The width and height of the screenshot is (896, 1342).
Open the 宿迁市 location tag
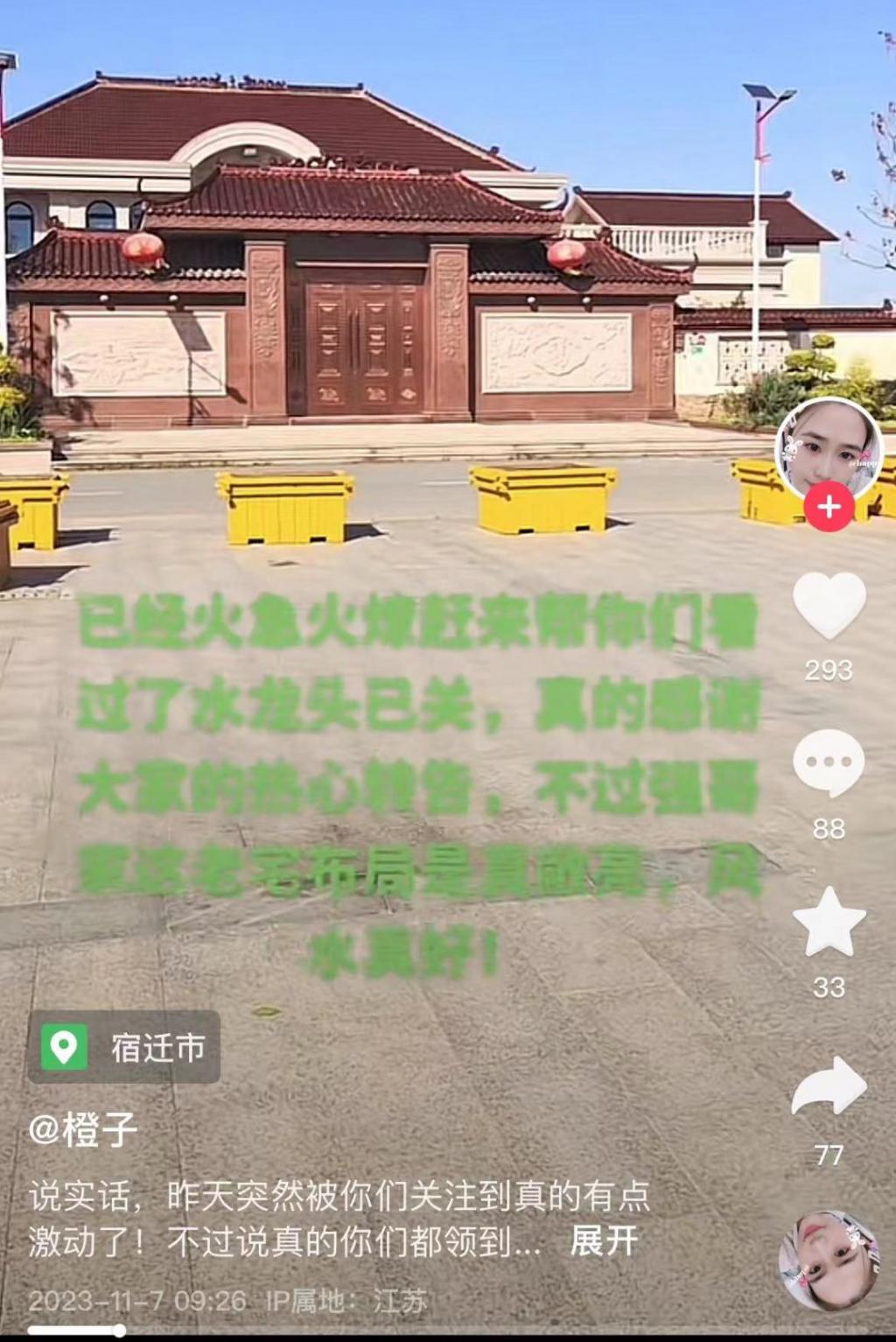click(124, 1047)
